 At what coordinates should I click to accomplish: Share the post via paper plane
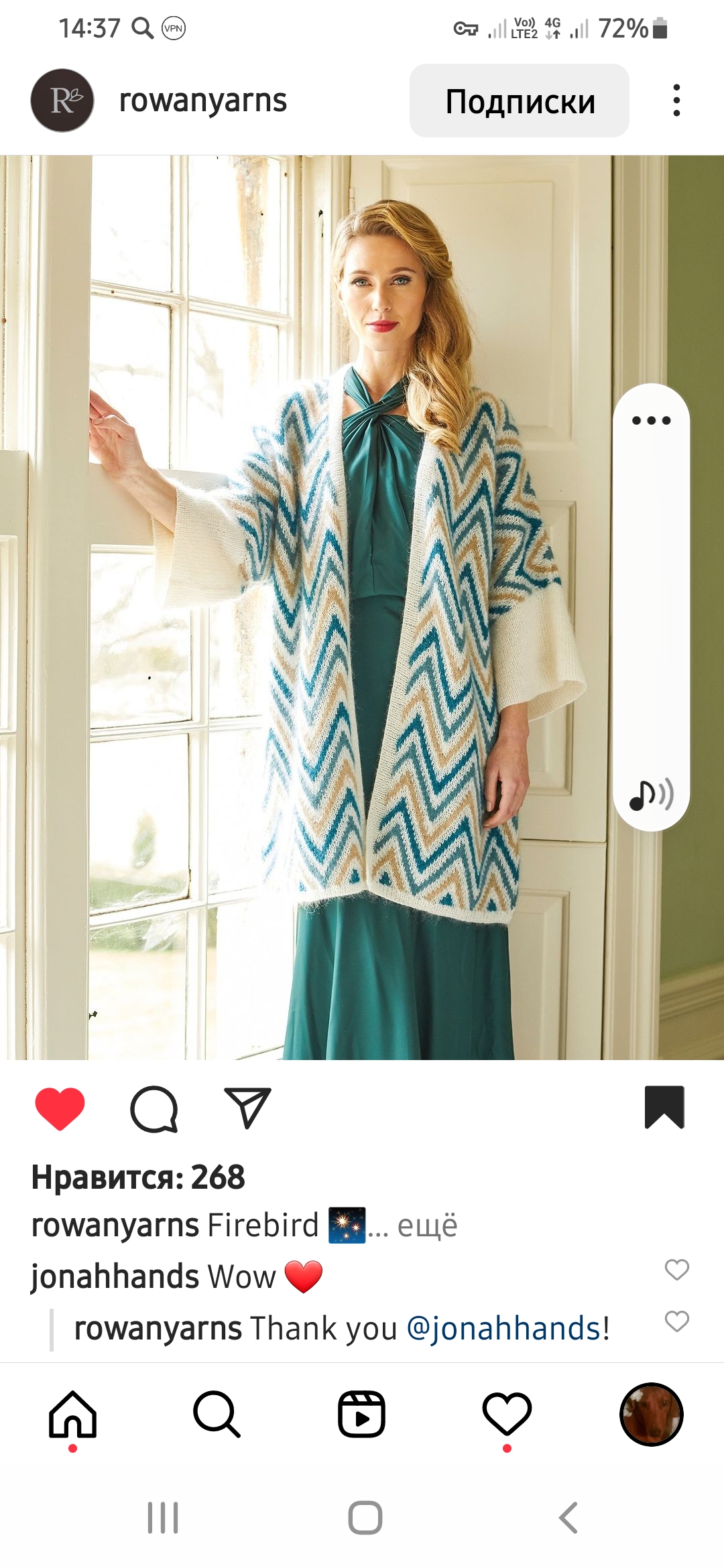coord(247,1108)
